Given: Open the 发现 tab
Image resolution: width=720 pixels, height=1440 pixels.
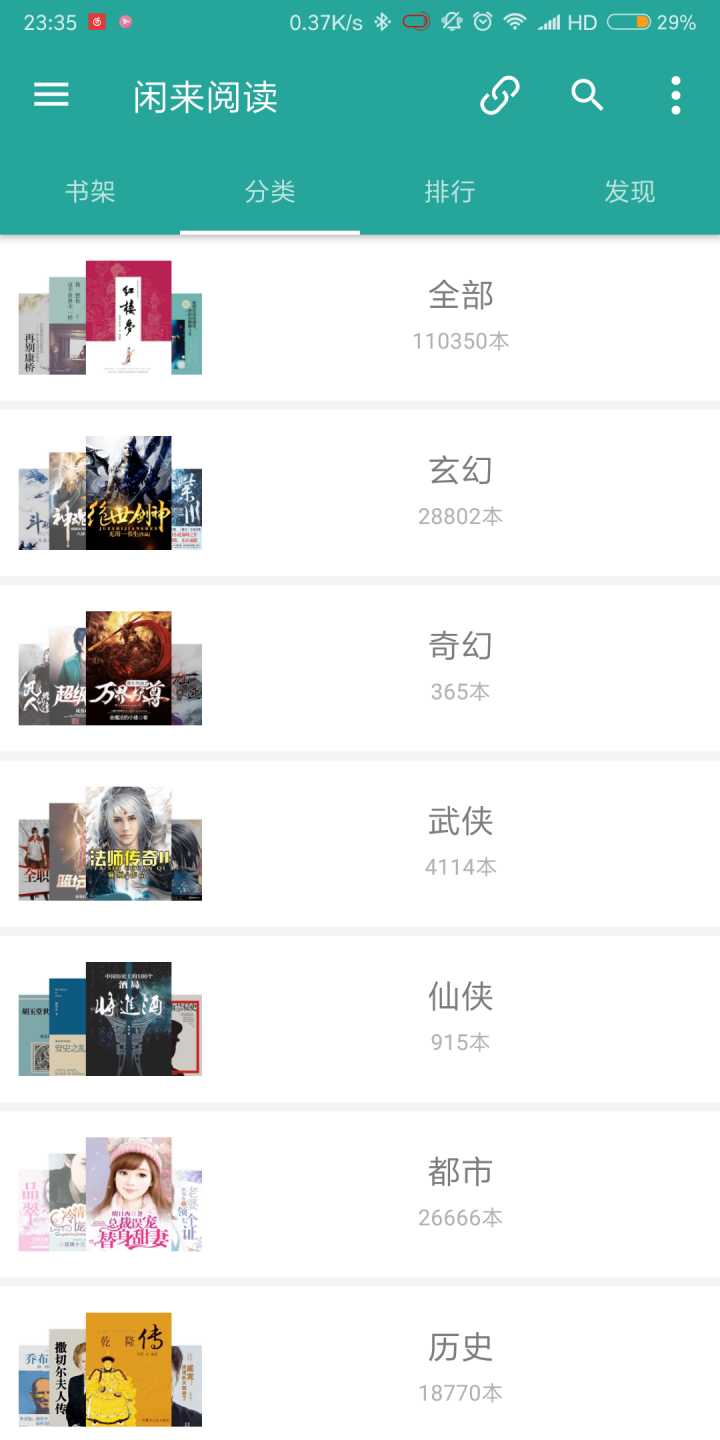Looking at the screenshot, I should (630, 191).
